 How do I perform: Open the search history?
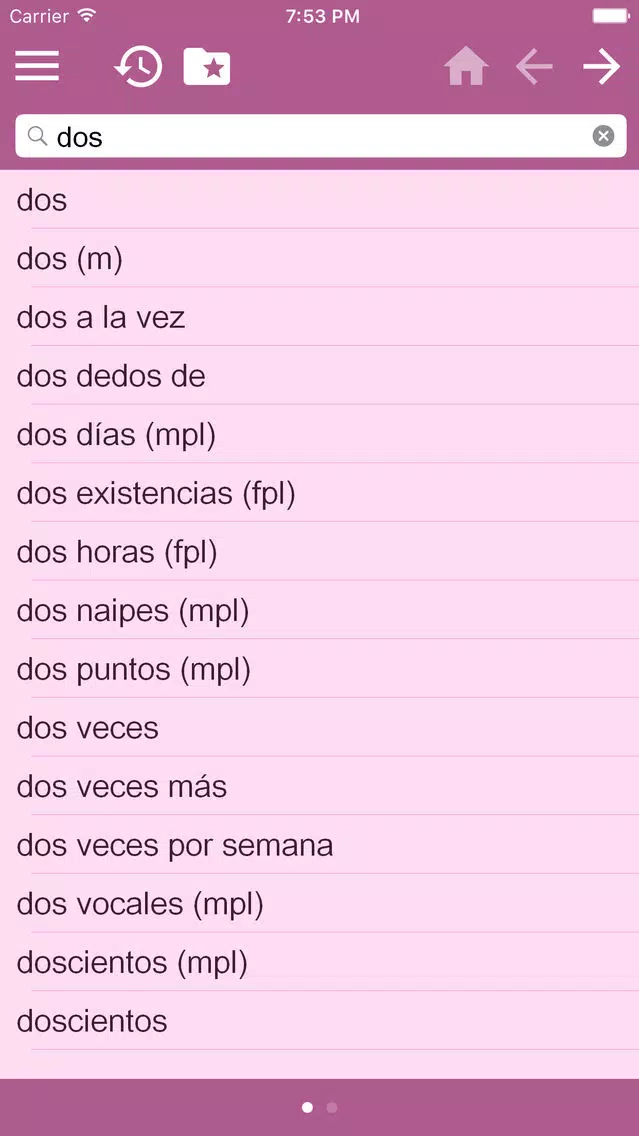click(x=138, y=67)
